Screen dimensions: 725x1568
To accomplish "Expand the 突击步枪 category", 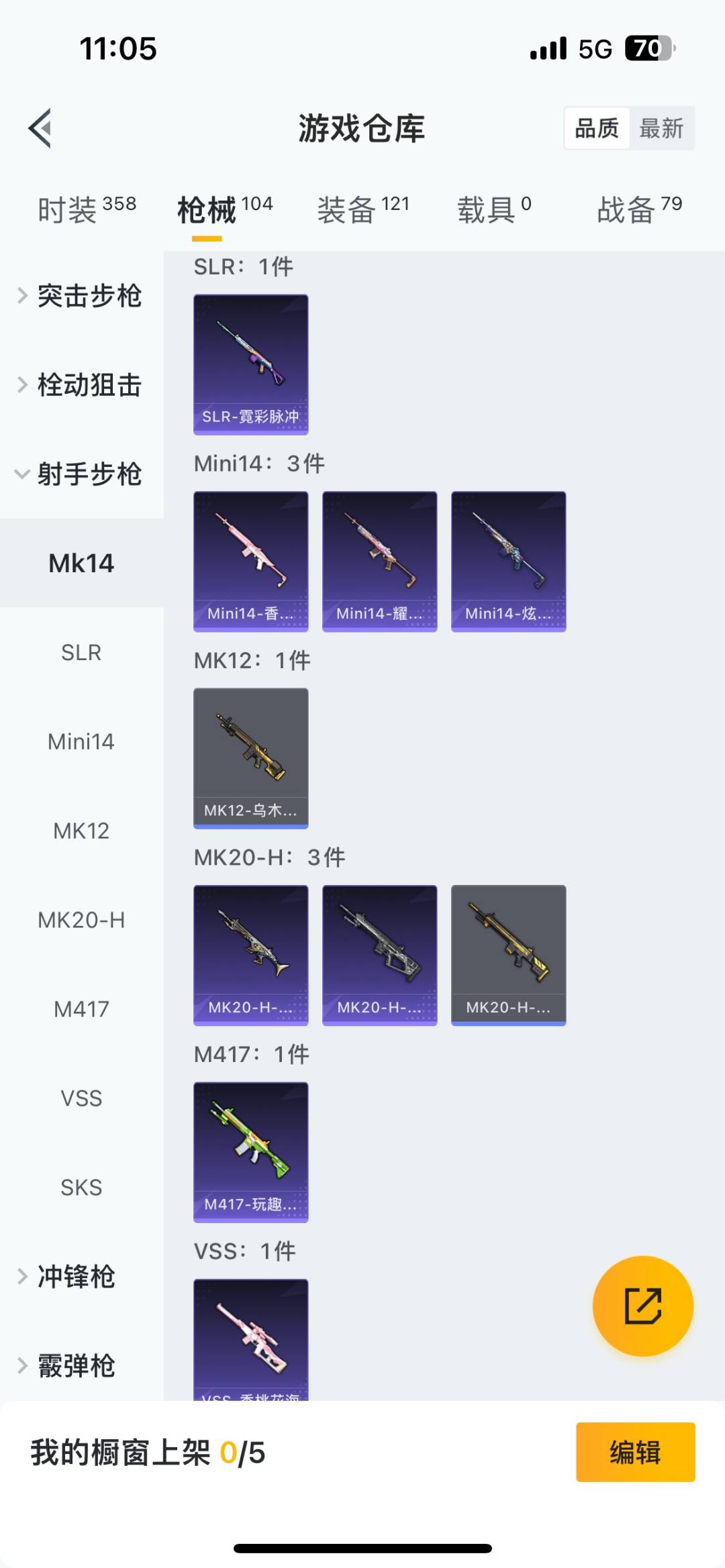I will (81, 295).
